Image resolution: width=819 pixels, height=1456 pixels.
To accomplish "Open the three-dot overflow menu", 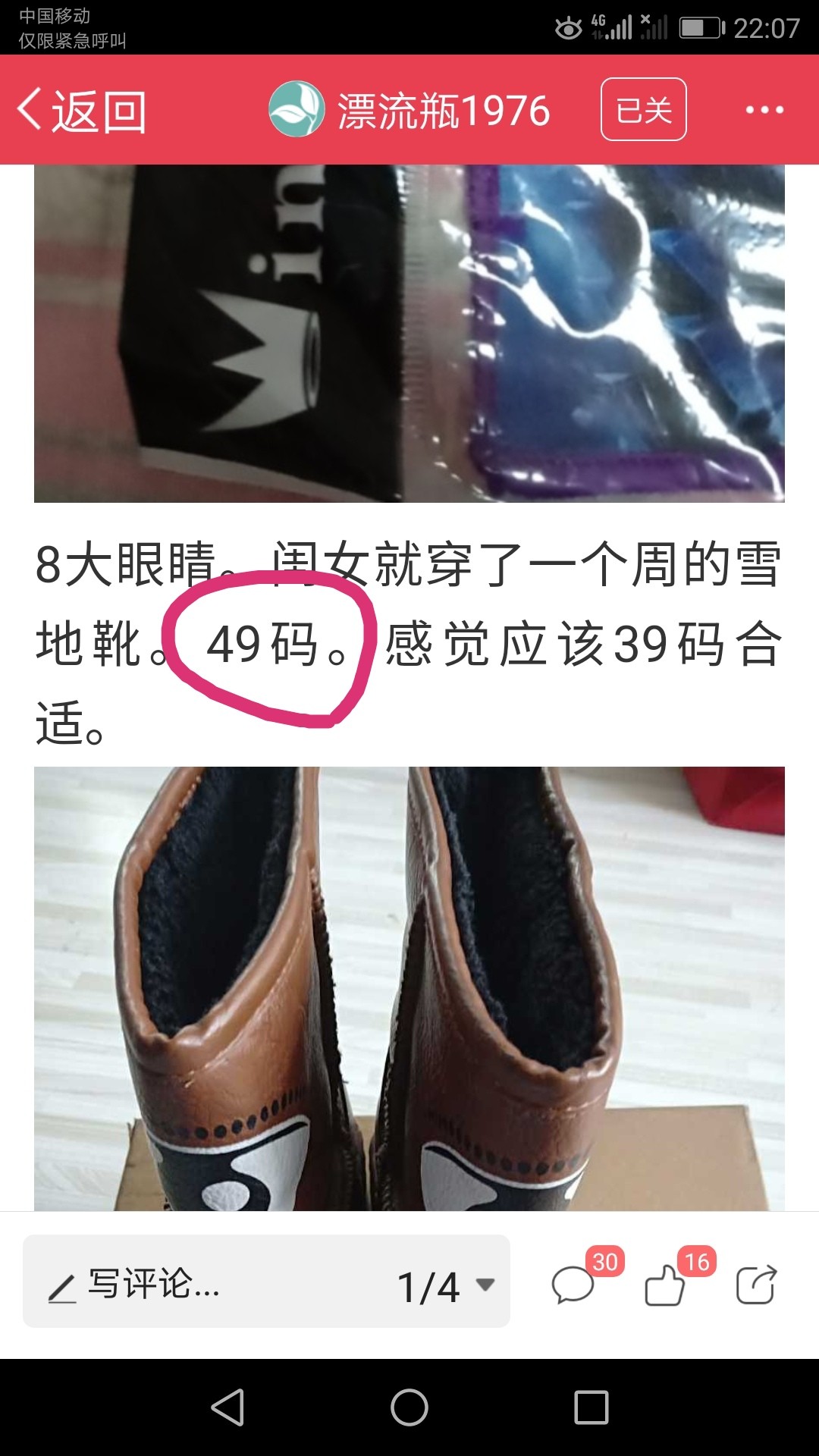I will pos(764,110).
